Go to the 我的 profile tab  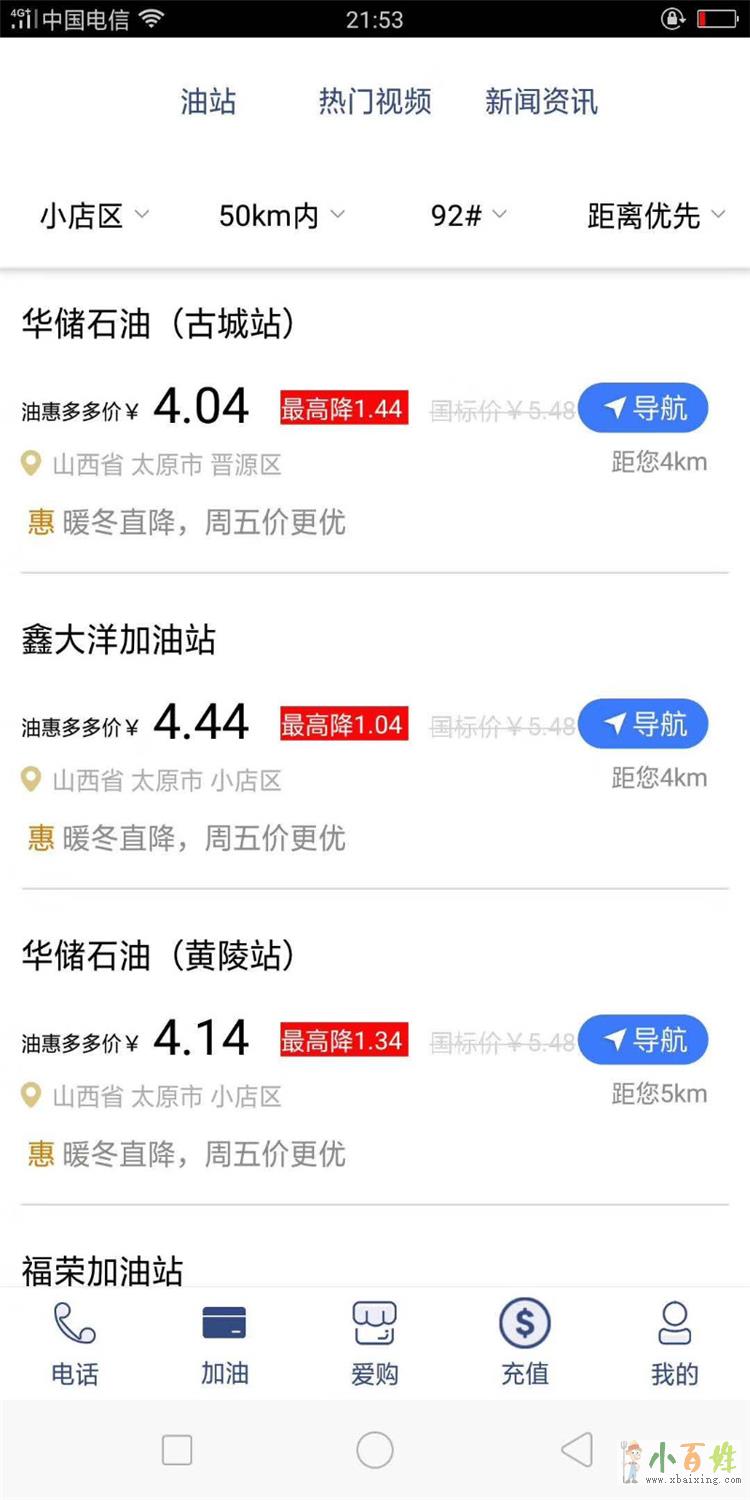(675, 1343)
